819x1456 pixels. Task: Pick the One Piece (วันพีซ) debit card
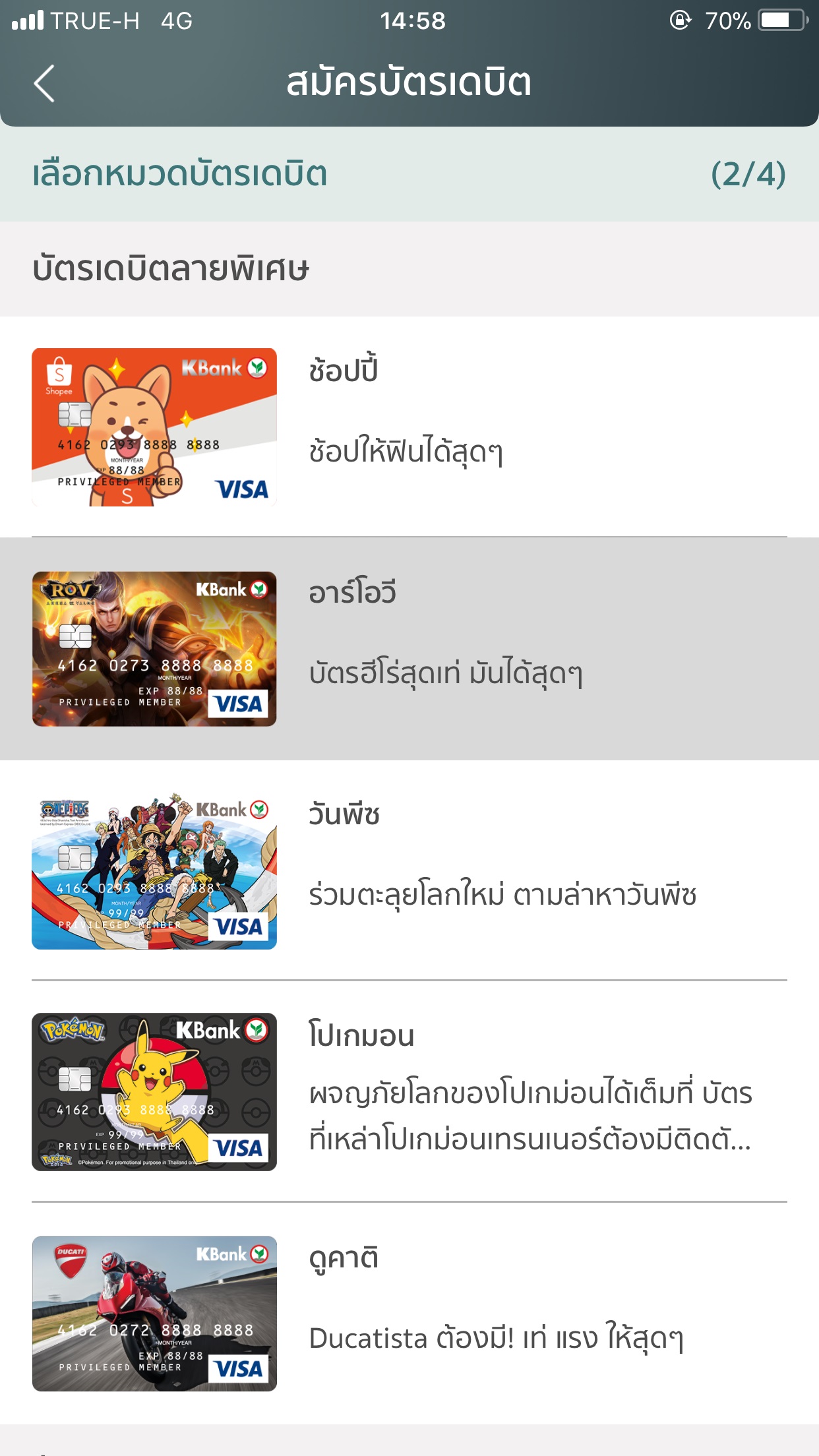409,870
